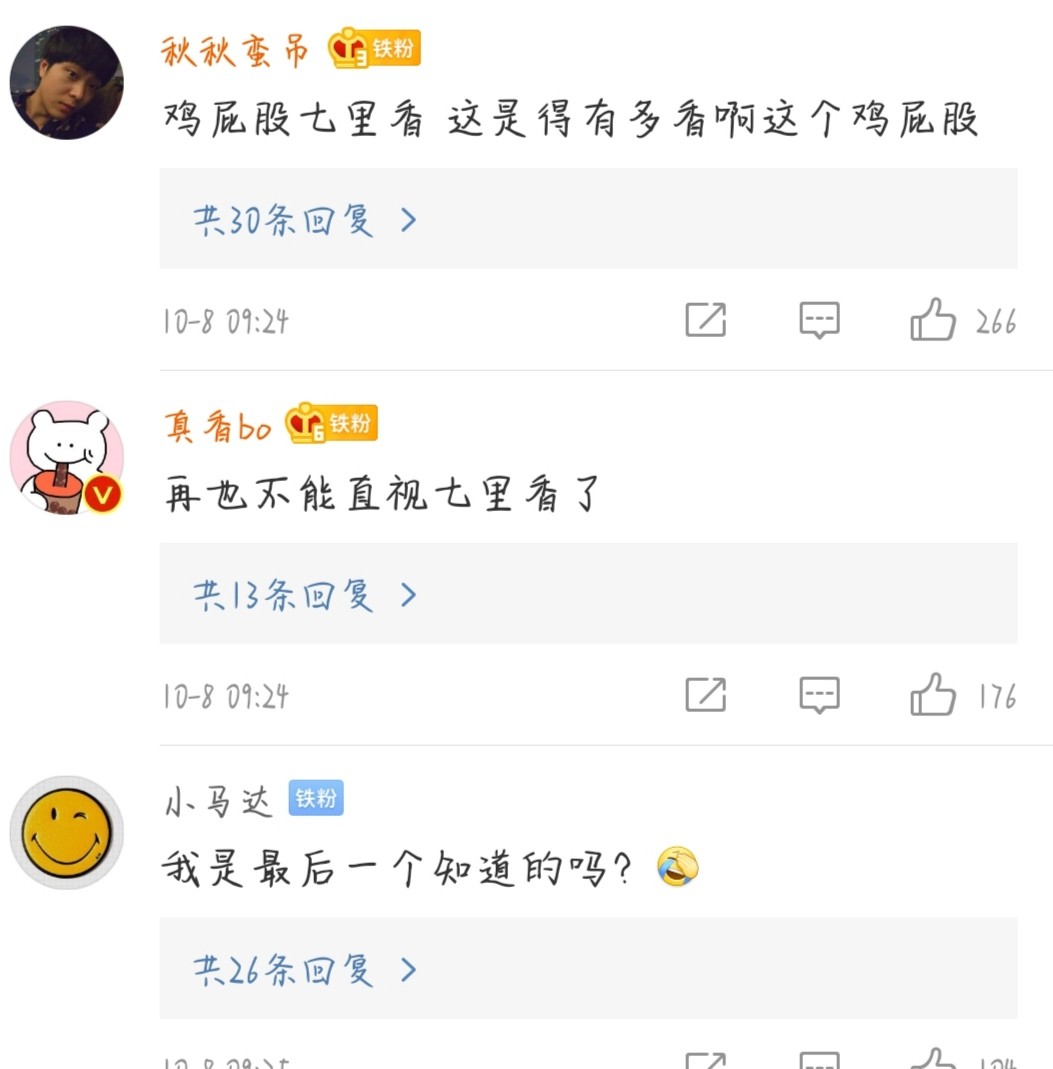View 小马达's username profile
Viewport: 1053px width, 1069px height.
click(218, 801)
